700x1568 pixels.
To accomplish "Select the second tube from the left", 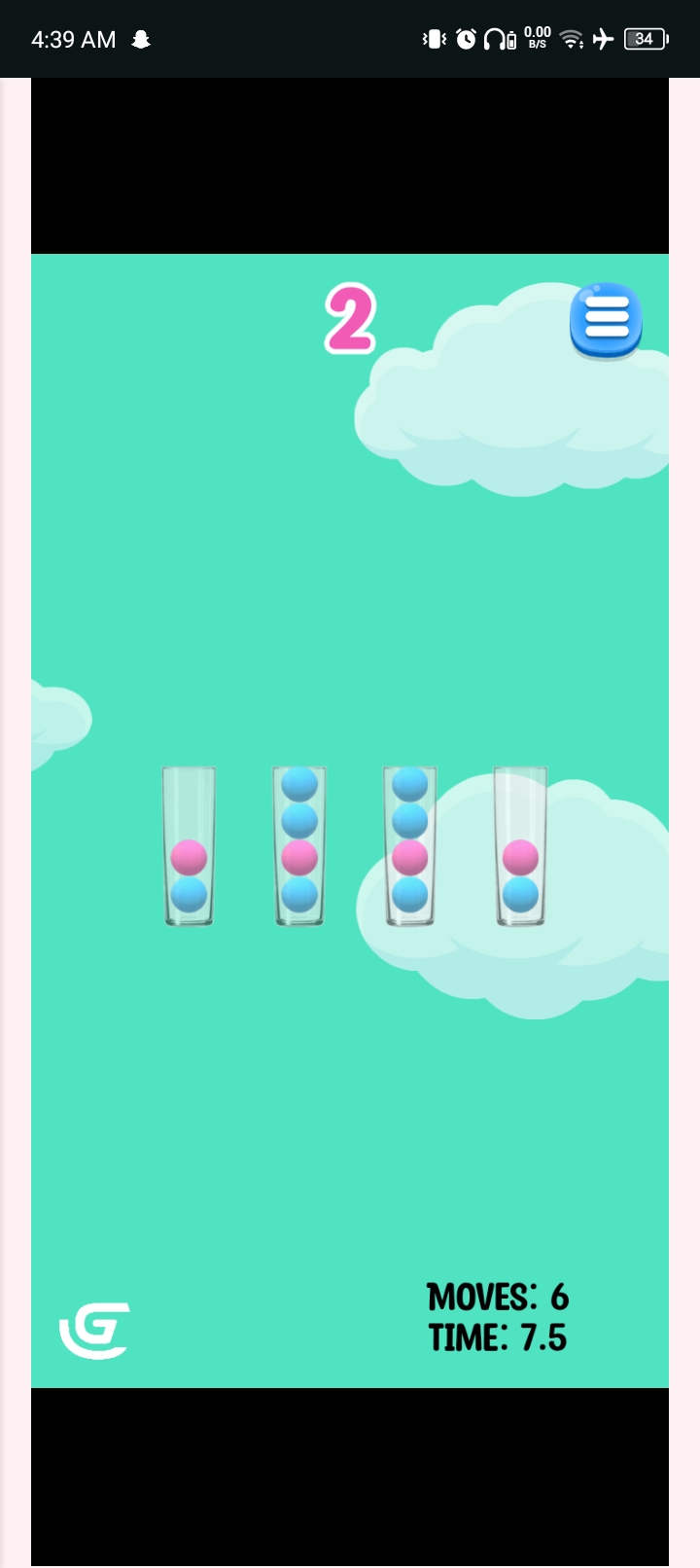I will [299, 846].
